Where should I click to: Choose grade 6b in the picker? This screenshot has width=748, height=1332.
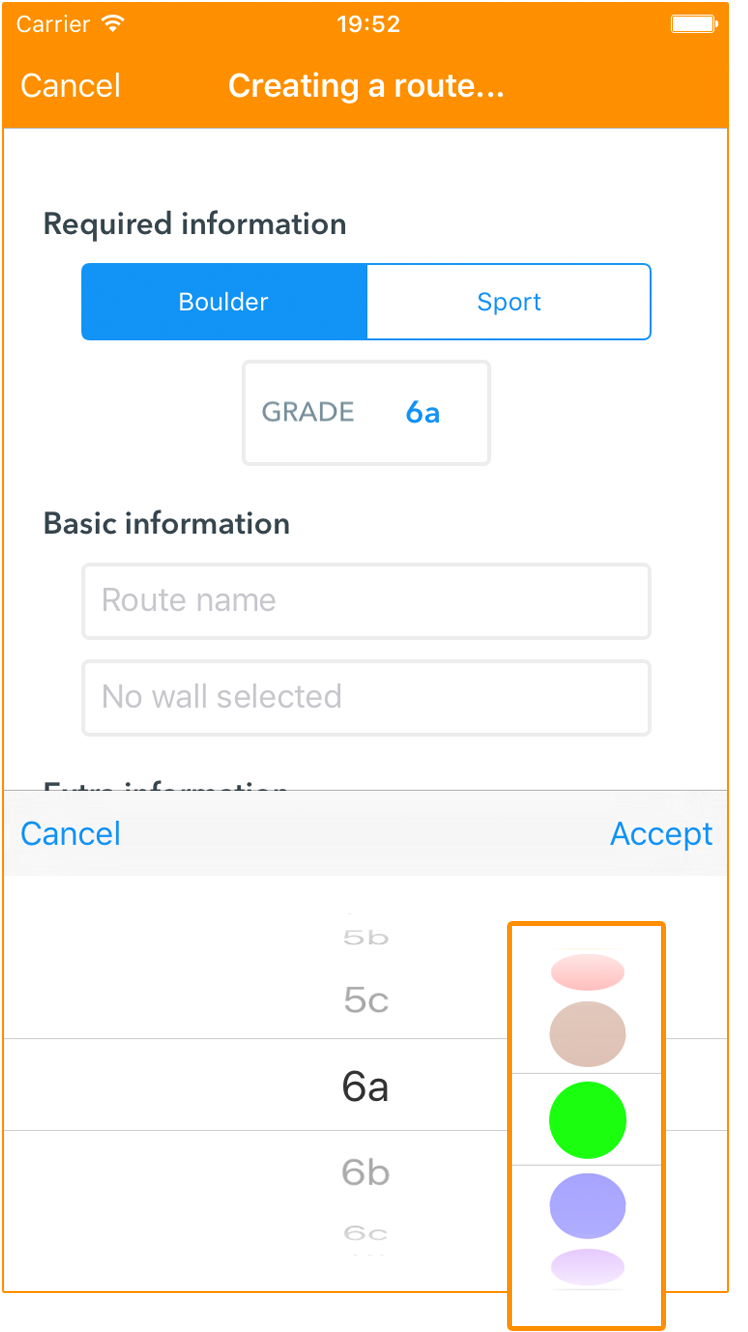click(x=365, y=1172)
